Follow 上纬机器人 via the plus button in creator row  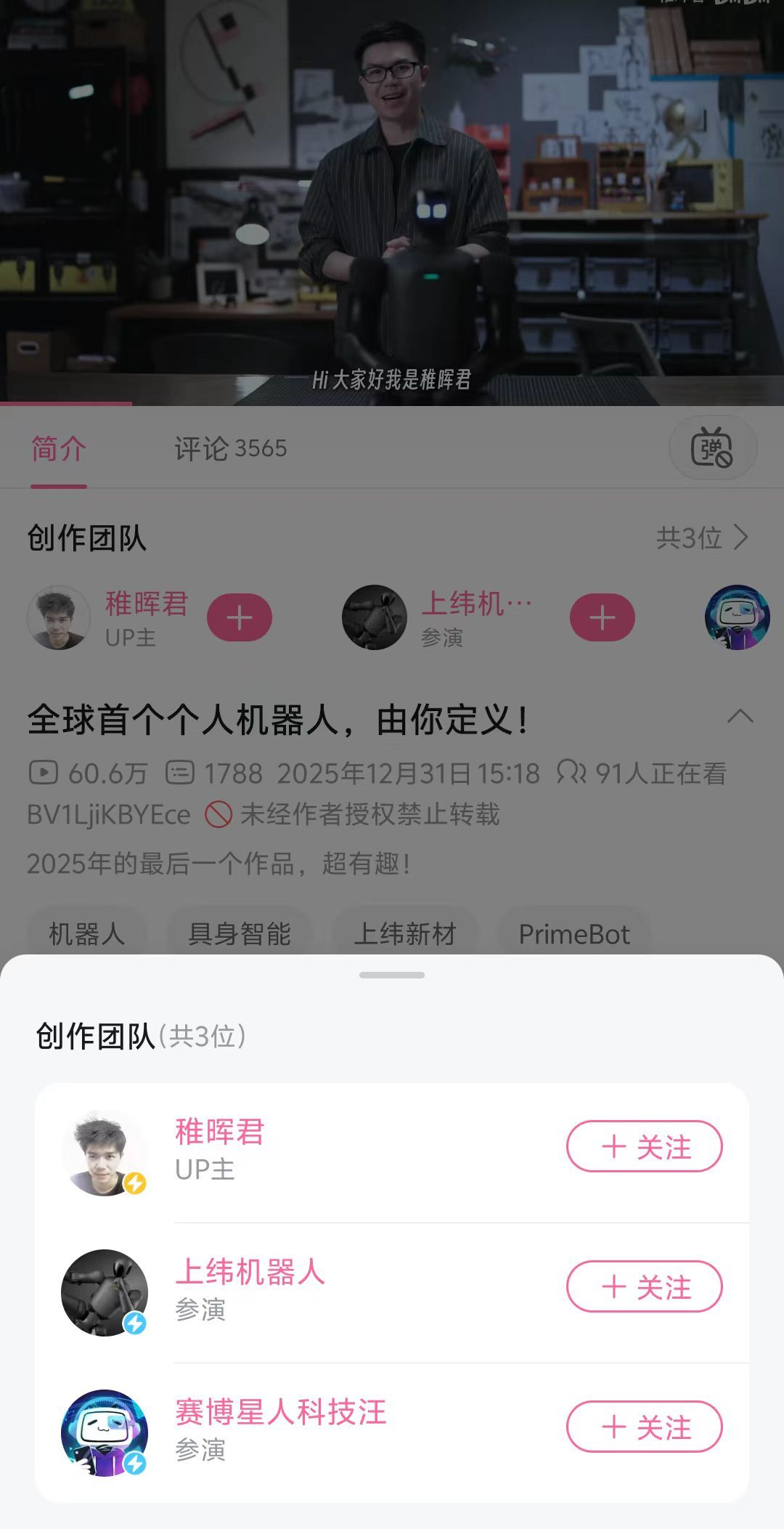point(601,617)
